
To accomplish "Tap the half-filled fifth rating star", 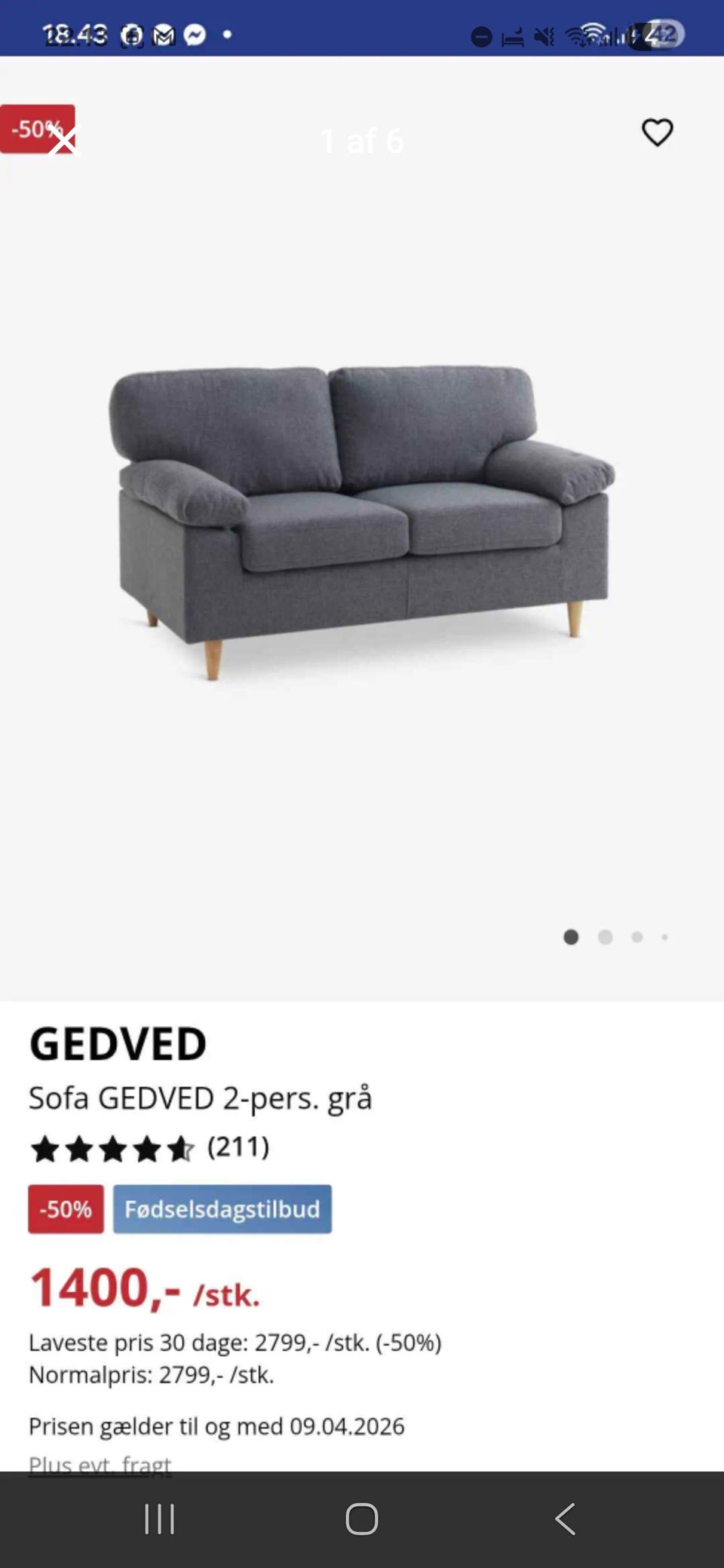I will coord(180,1147).
